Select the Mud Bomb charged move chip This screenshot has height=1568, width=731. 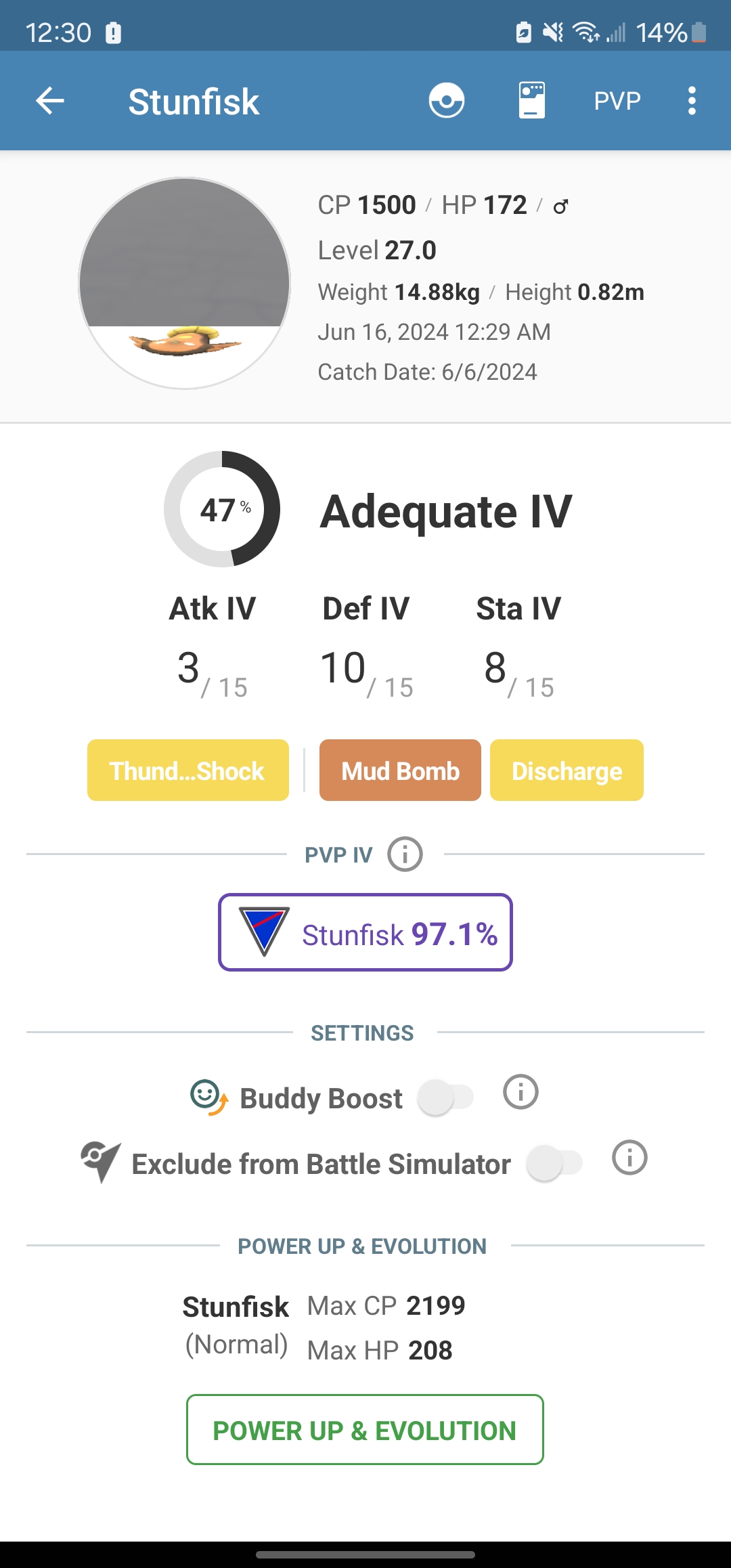400,770
